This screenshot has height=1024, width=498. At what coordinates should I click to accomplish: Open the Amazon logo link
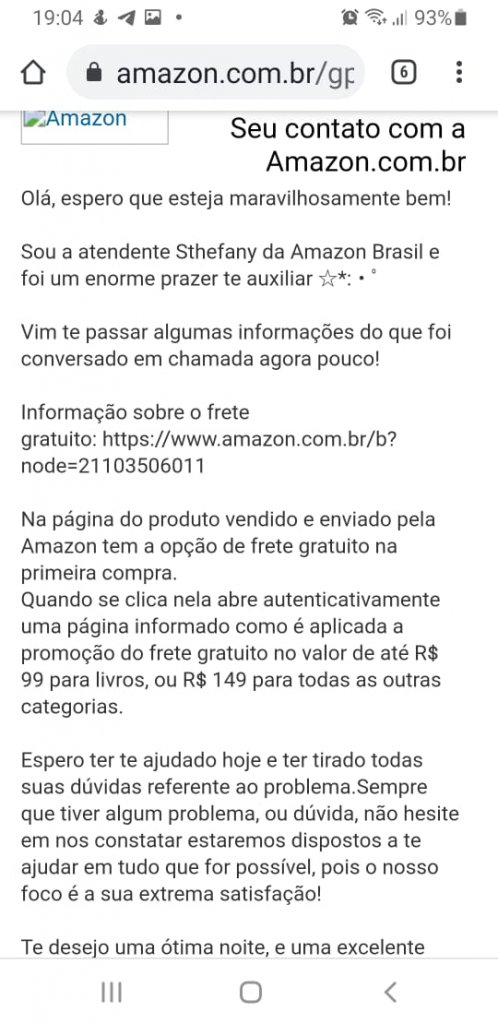point(95,127)
